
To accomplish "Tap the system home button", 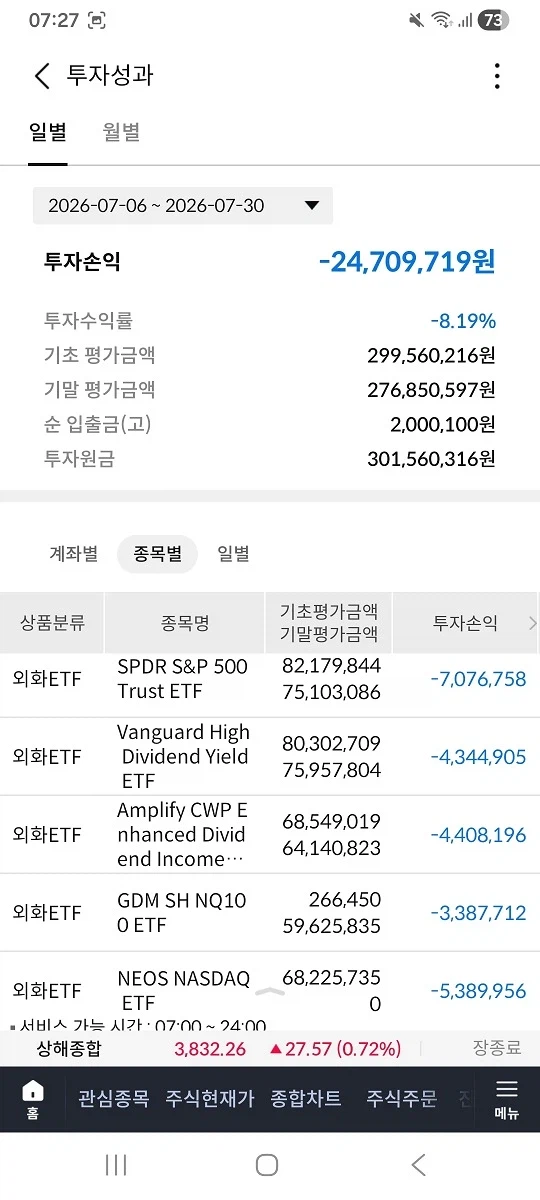I will [x=267, y=1164].
